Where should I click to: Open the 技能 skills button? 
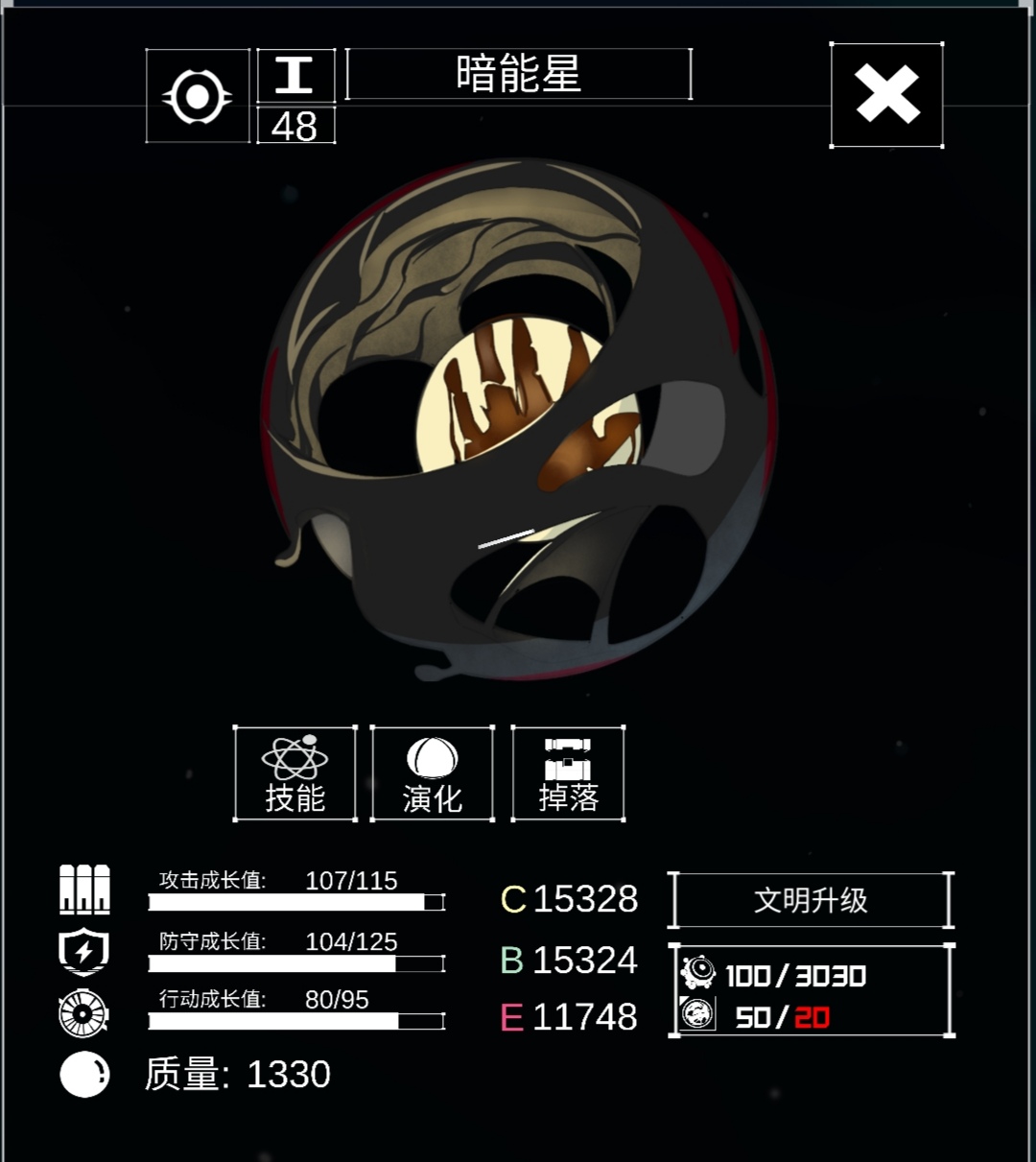pyautogui.click(x=294, y=773)
